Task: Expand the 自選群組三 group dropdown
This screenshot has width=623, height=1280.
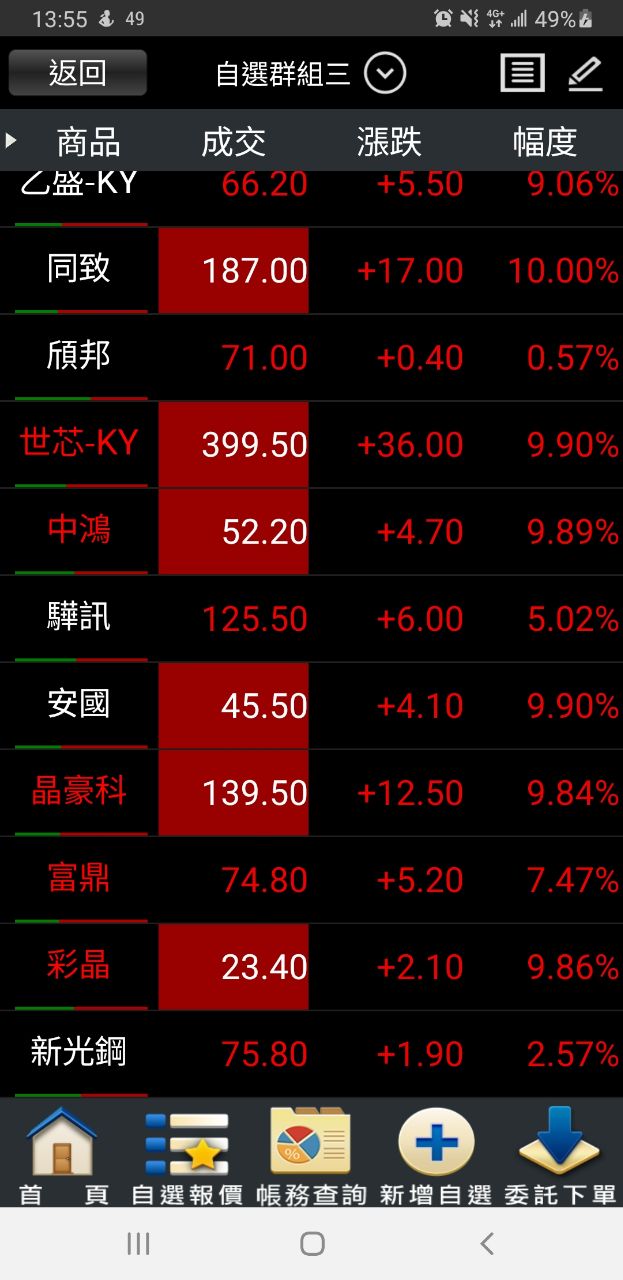Action: point(385,73)
